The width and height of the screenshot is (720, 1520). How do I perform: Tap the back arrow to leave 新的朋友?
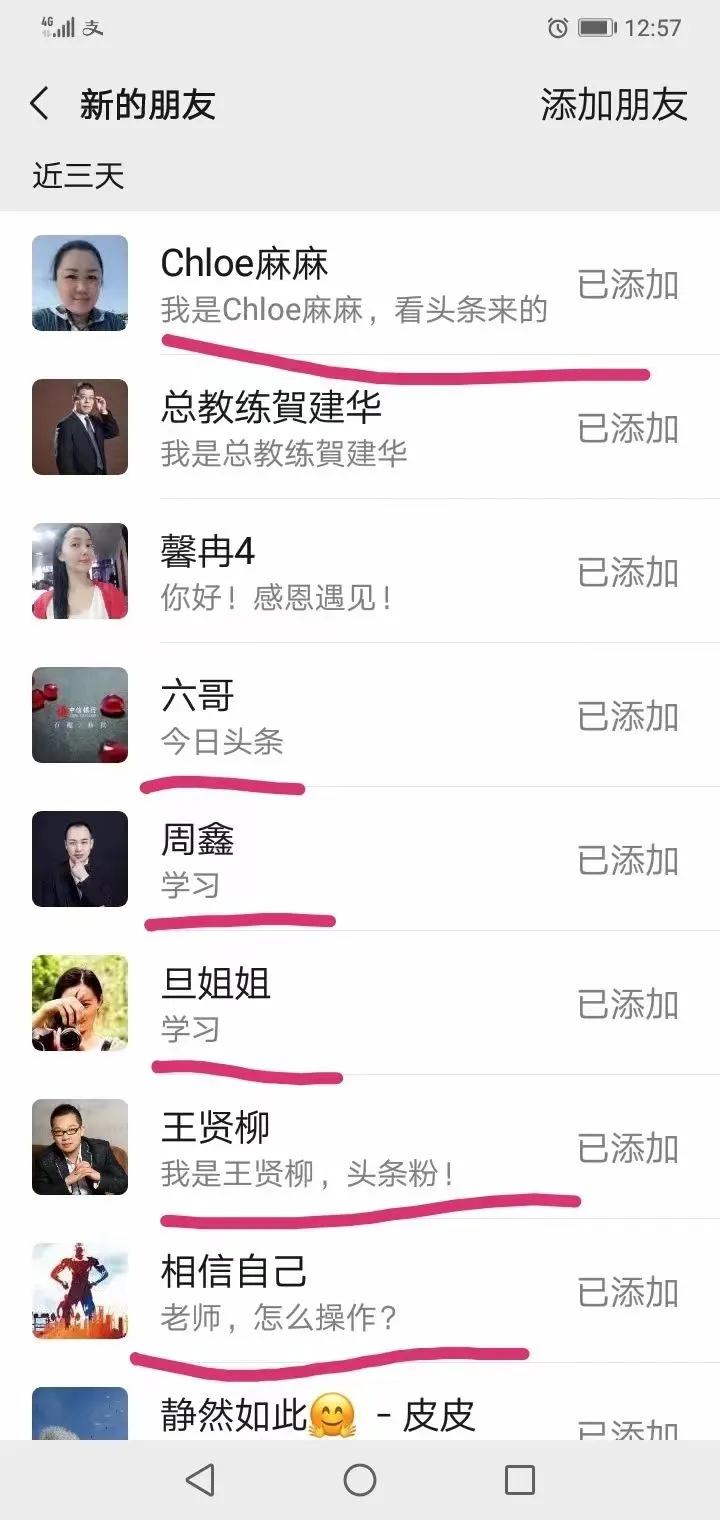pos(40,103)
